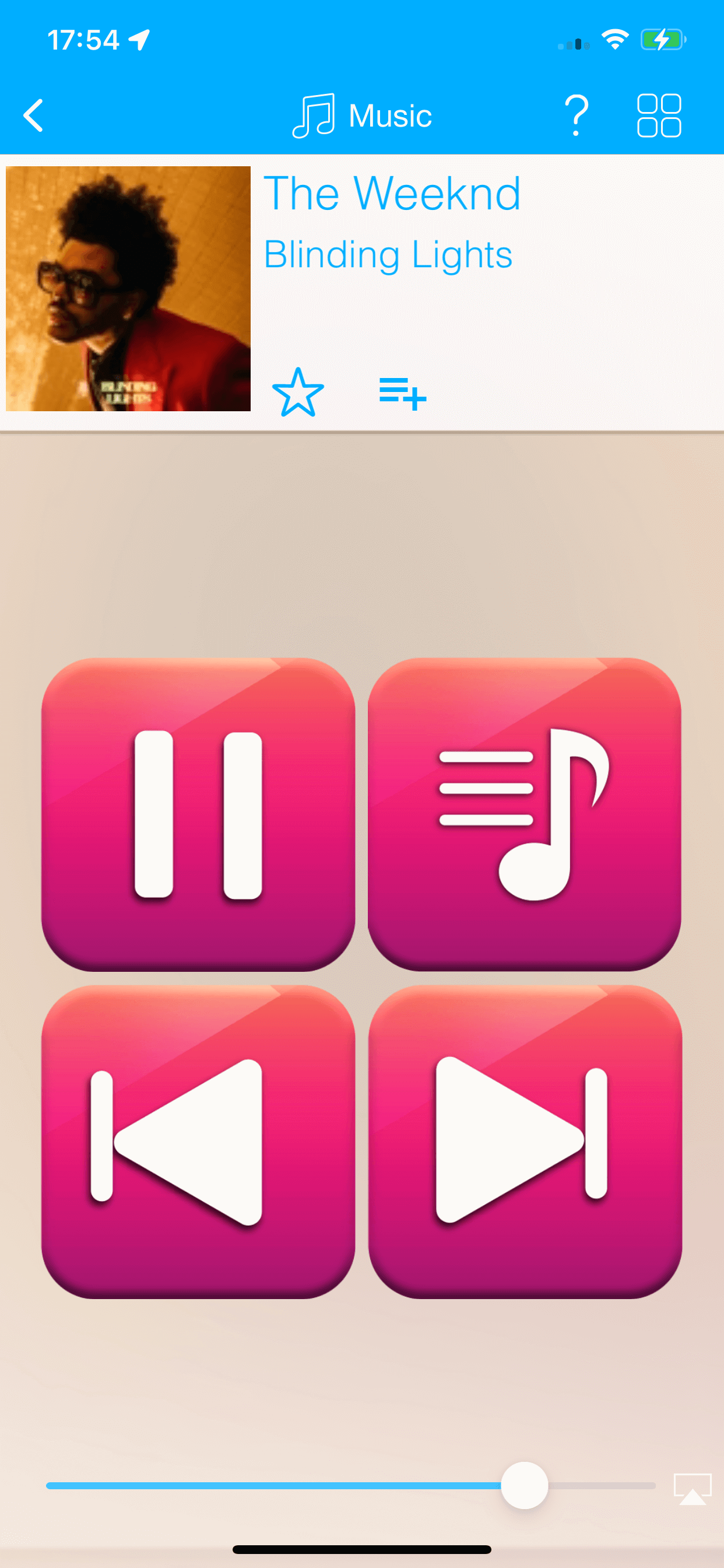724x1568 pixels.
Task: Open the help question mark
Action: [x=575, y=115]
